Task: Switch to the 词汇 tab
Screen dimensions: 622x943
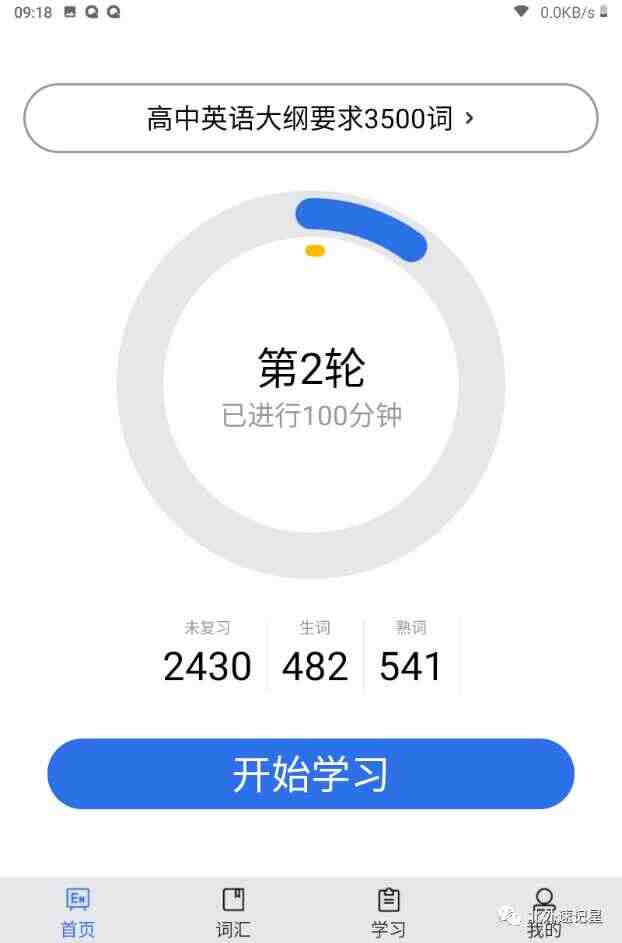Action: [x=233, y=912]
